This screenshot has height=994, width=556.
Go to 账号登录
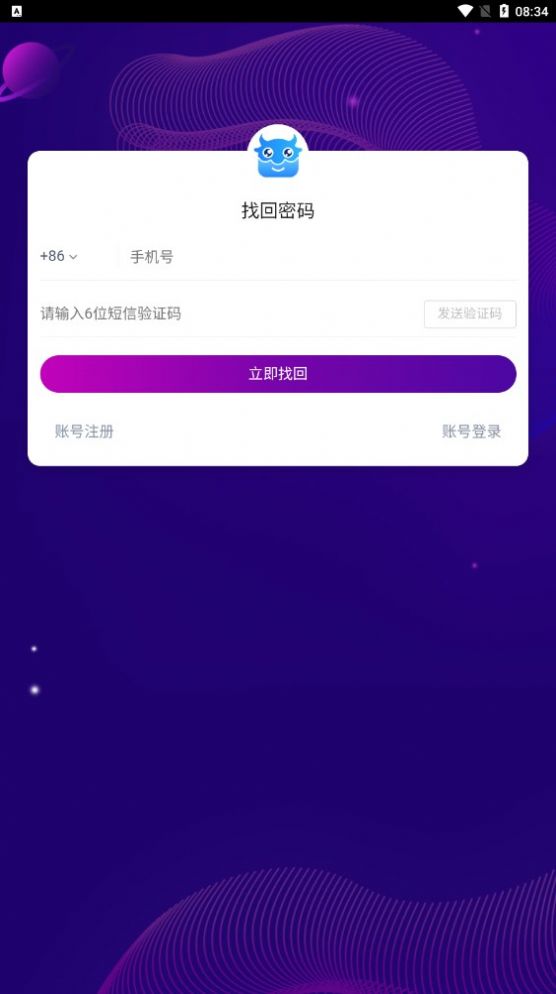coord(472,432)
